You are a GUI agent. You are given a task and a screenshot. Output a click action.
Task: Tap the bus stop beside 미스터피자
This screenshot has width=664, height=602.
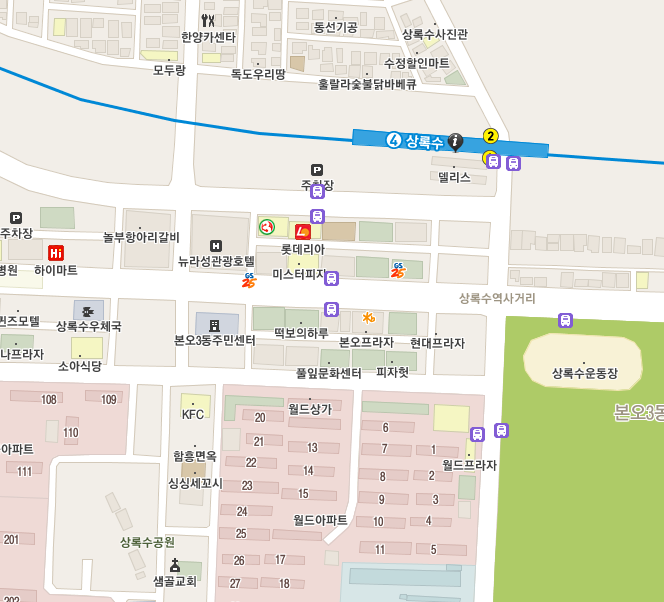pos(332,278)
